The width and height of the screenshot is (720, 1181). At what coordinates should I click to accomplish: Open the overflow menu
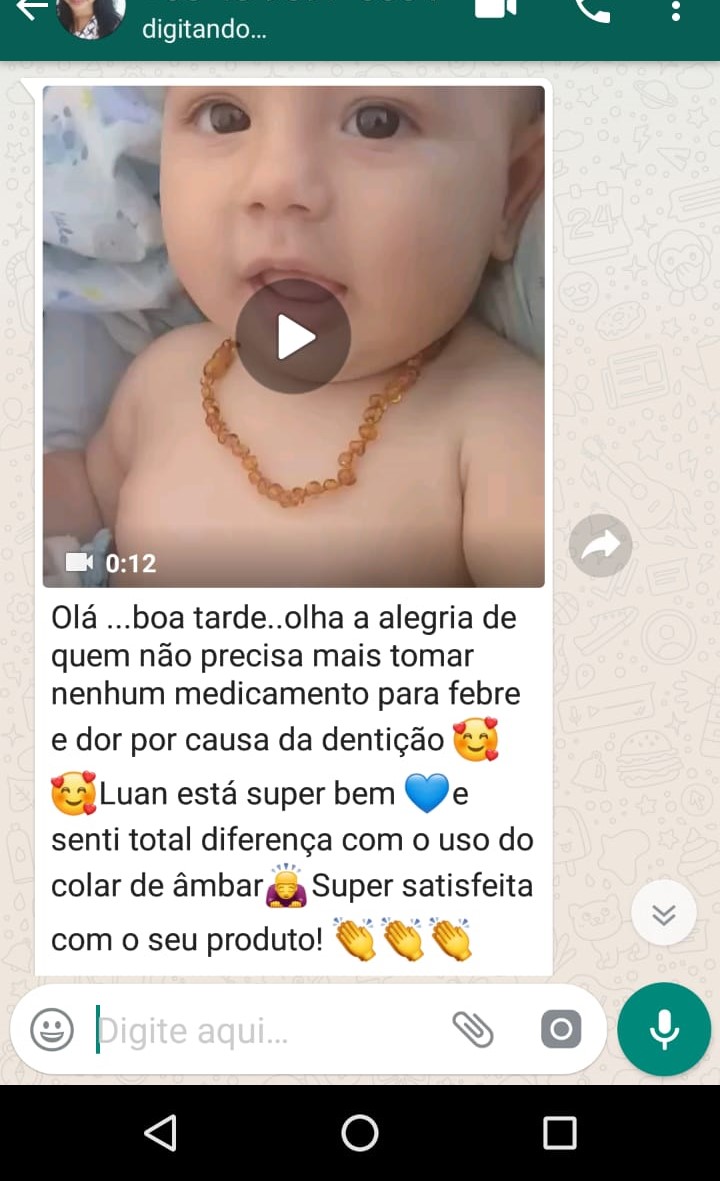[x=676, y=10]
